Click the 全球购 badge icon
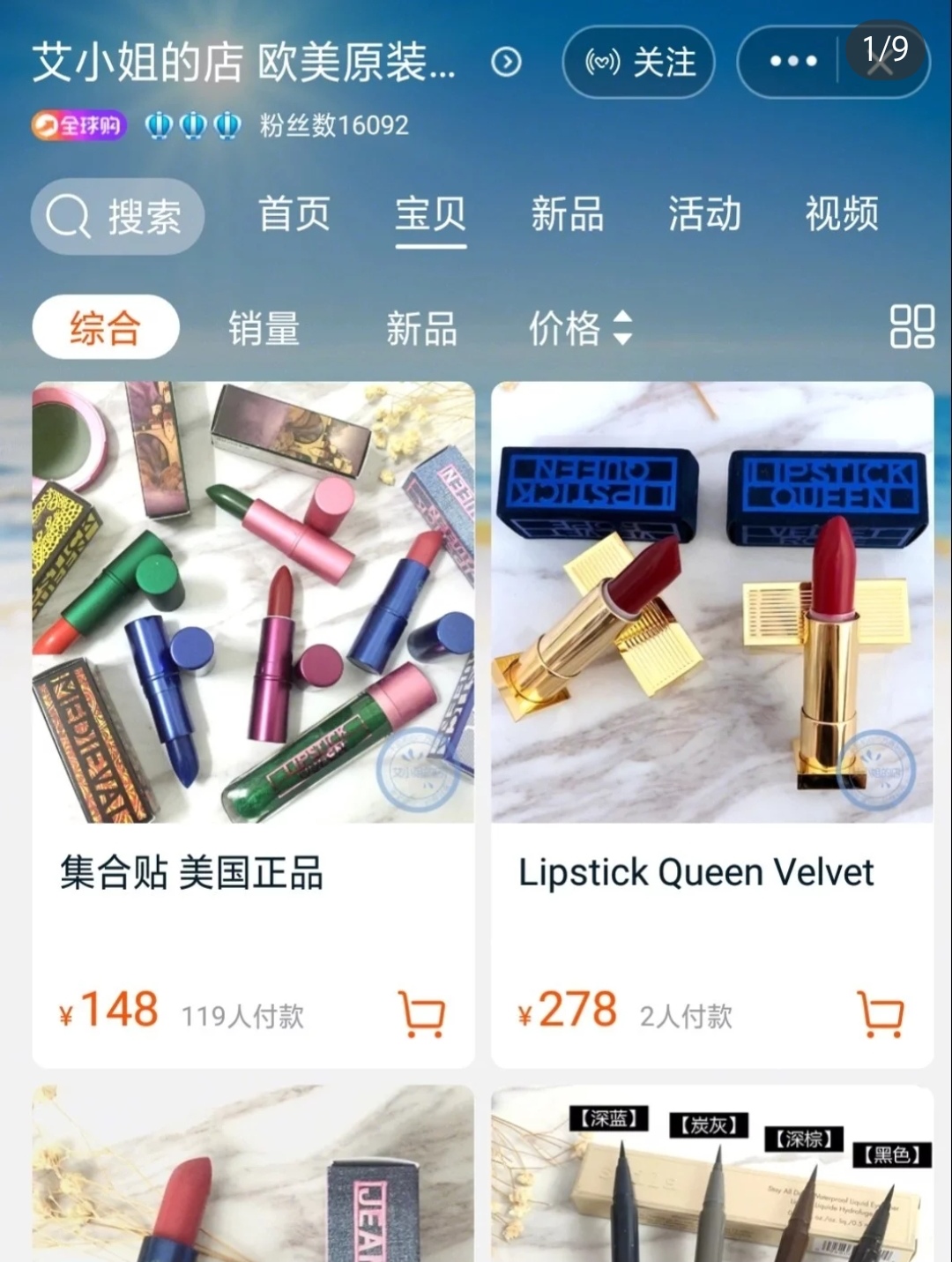This screenshot has width=952, height=1262. tap(78, 124)
